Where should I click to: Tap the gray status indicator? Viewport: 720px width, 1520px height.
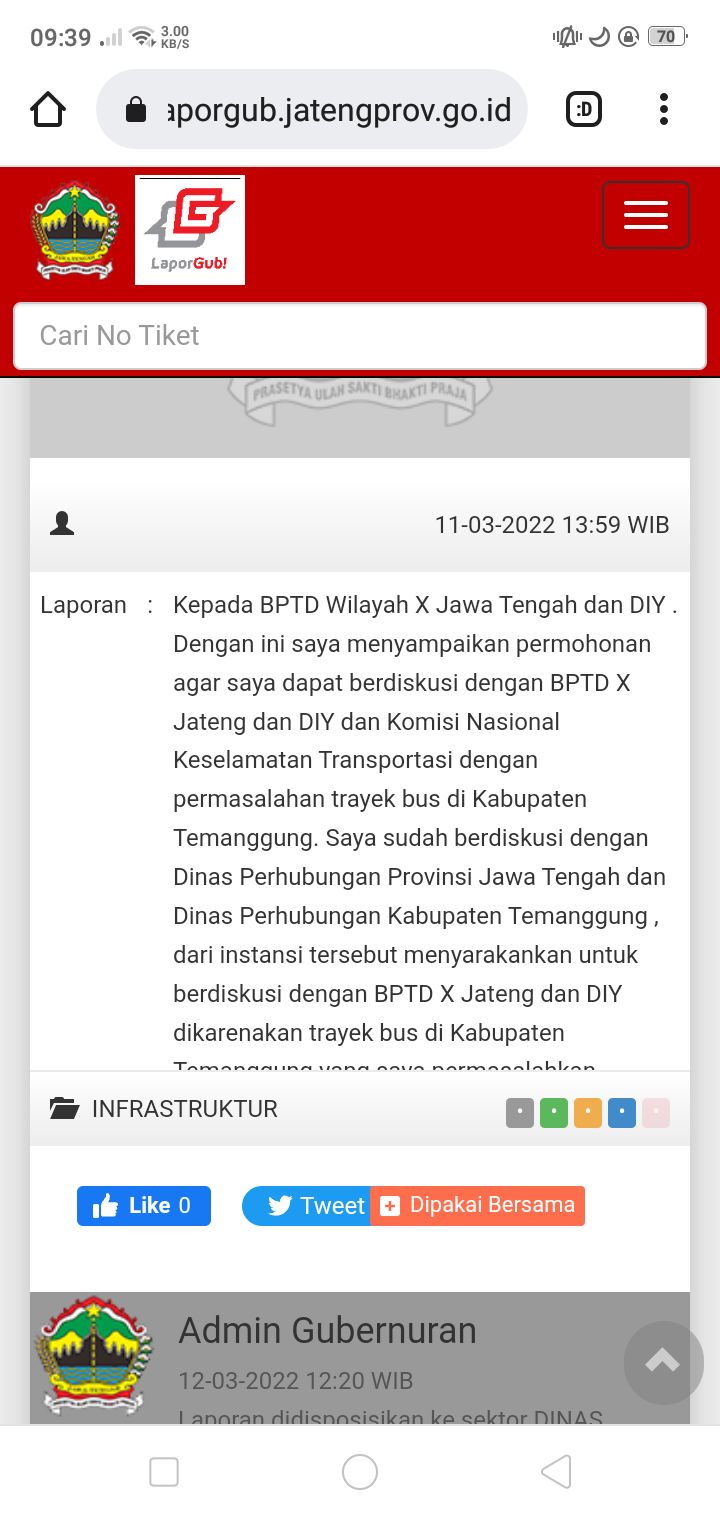520,1113
